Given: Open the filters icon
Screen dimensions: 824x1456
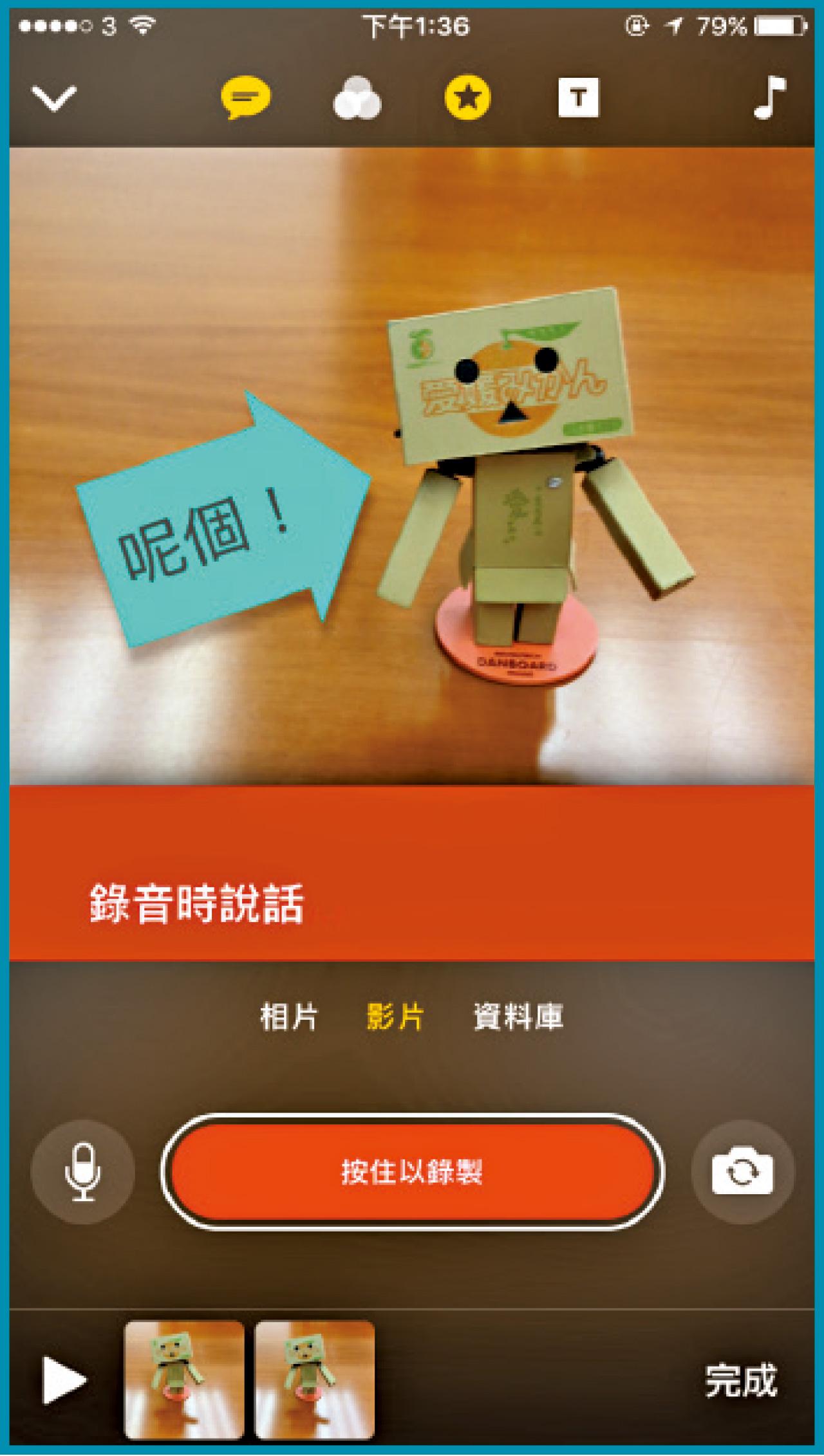Looking at the screenshot, I should [357, 99].
